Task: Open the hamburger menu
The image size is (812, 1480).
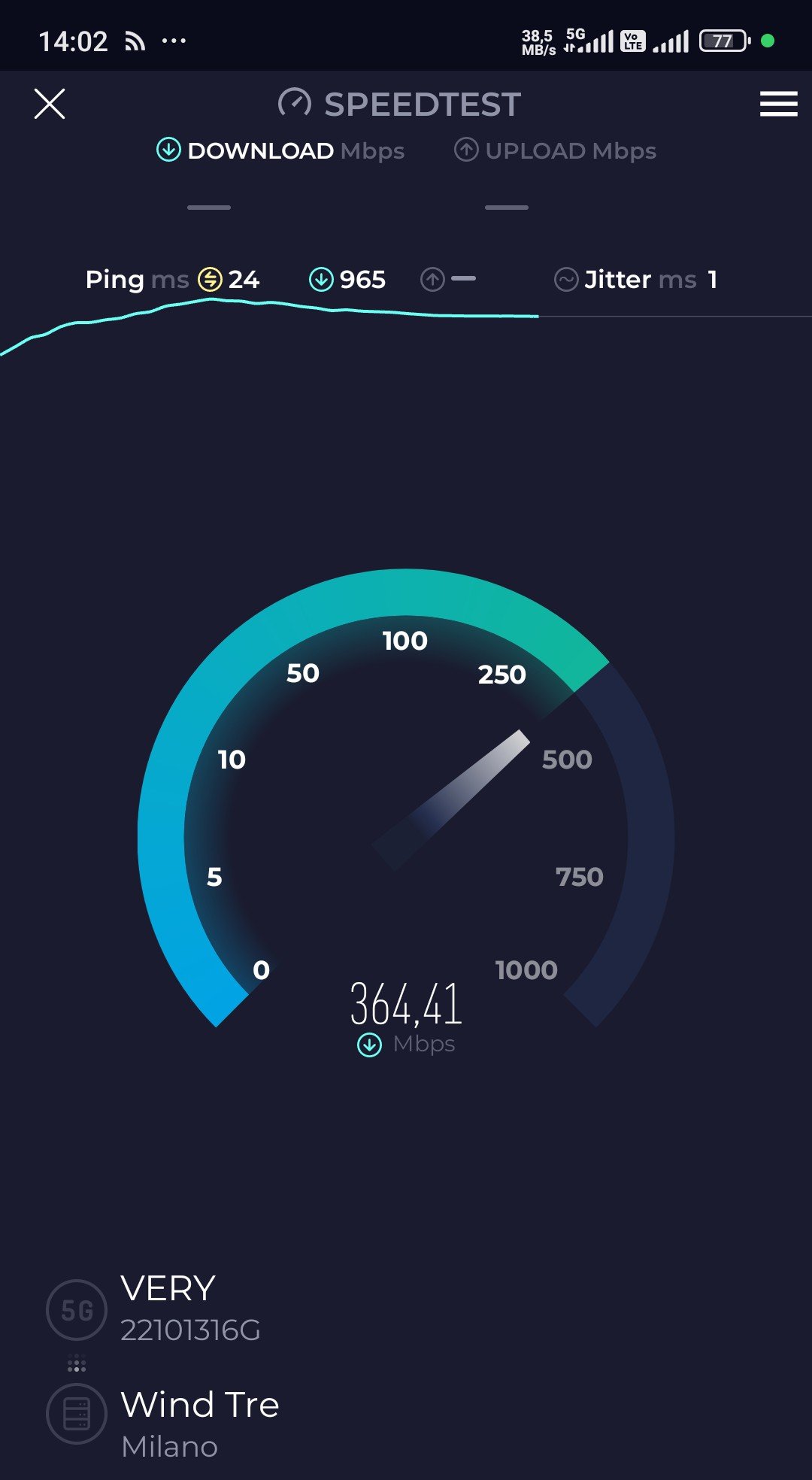Action: 778,104
